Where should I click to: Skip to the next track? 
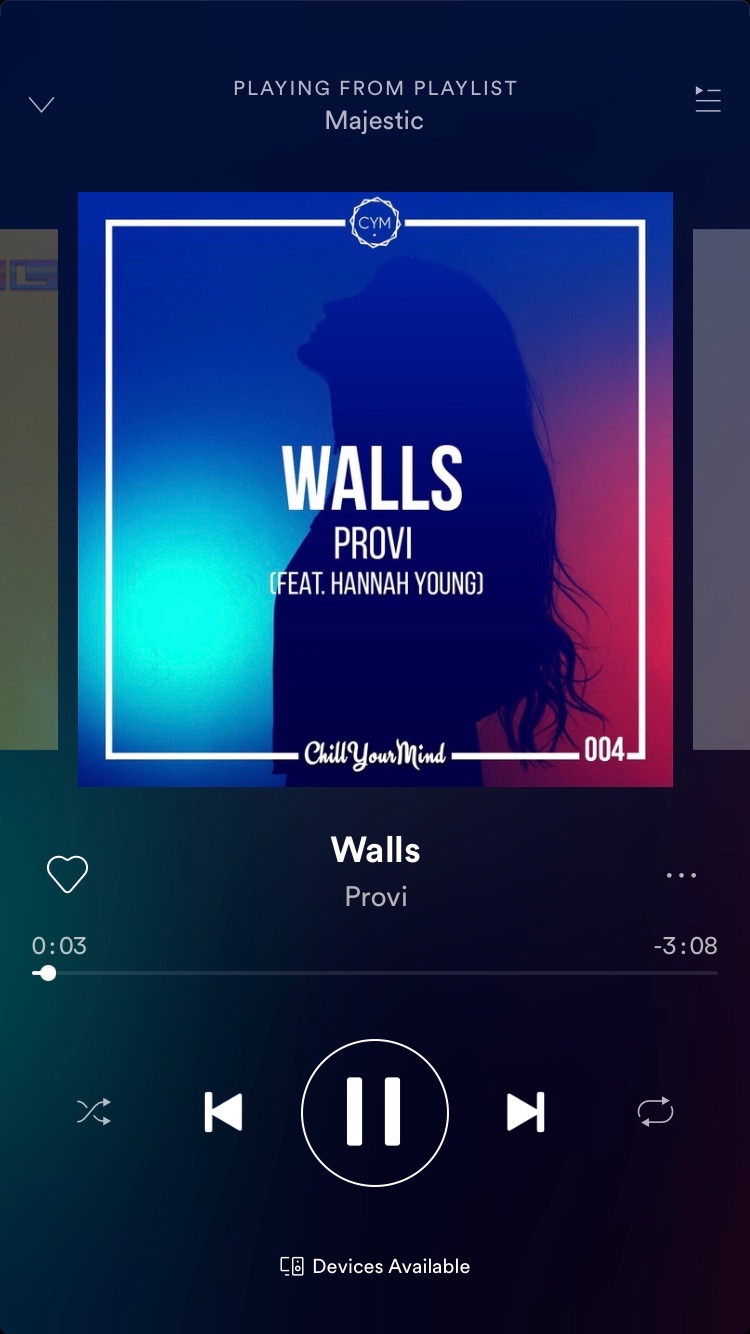pos(525,1112)
